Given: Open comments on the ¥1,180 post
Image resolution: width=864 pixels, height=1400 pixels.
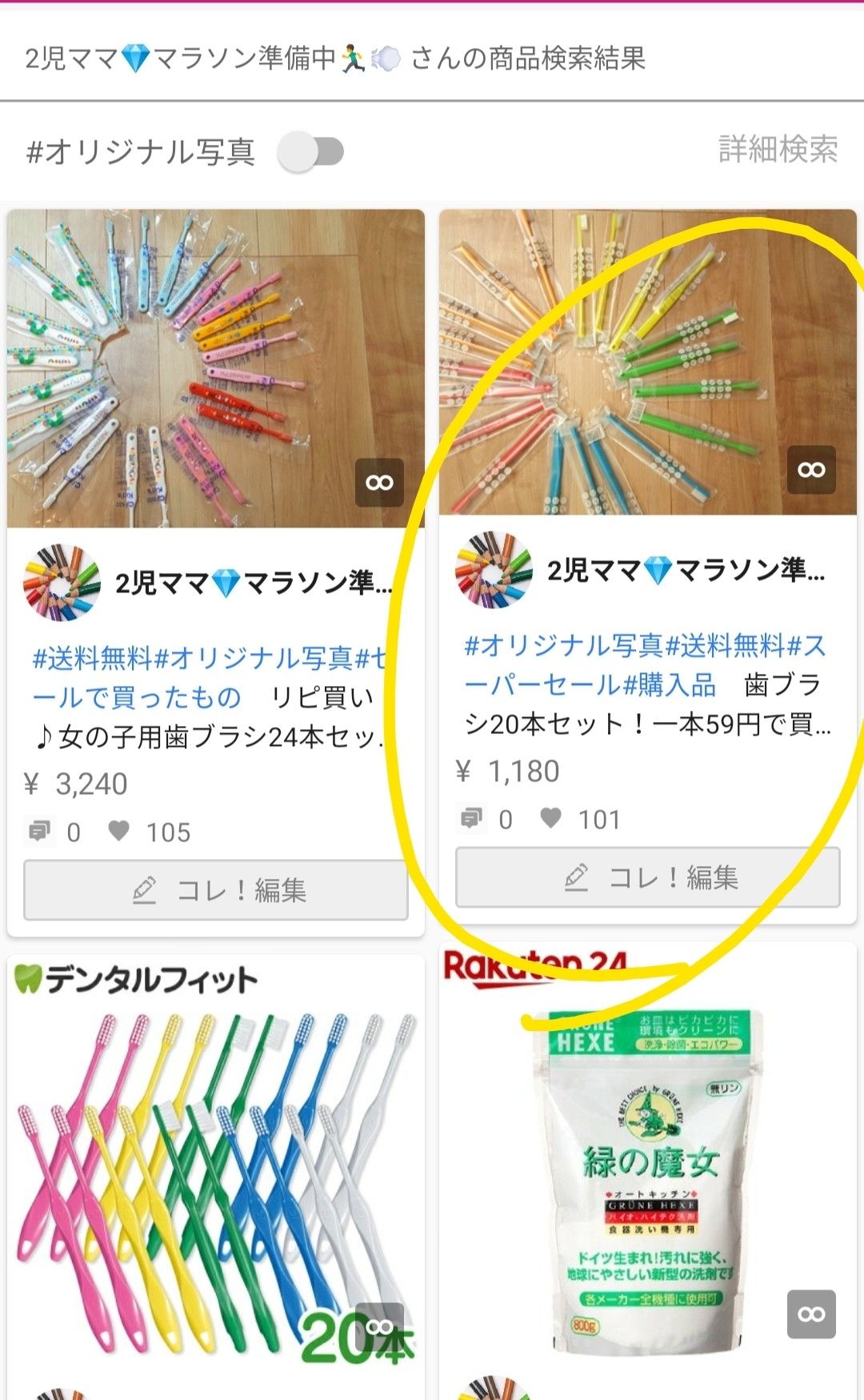Looking at the screenshot, I should tap(471, 819).
